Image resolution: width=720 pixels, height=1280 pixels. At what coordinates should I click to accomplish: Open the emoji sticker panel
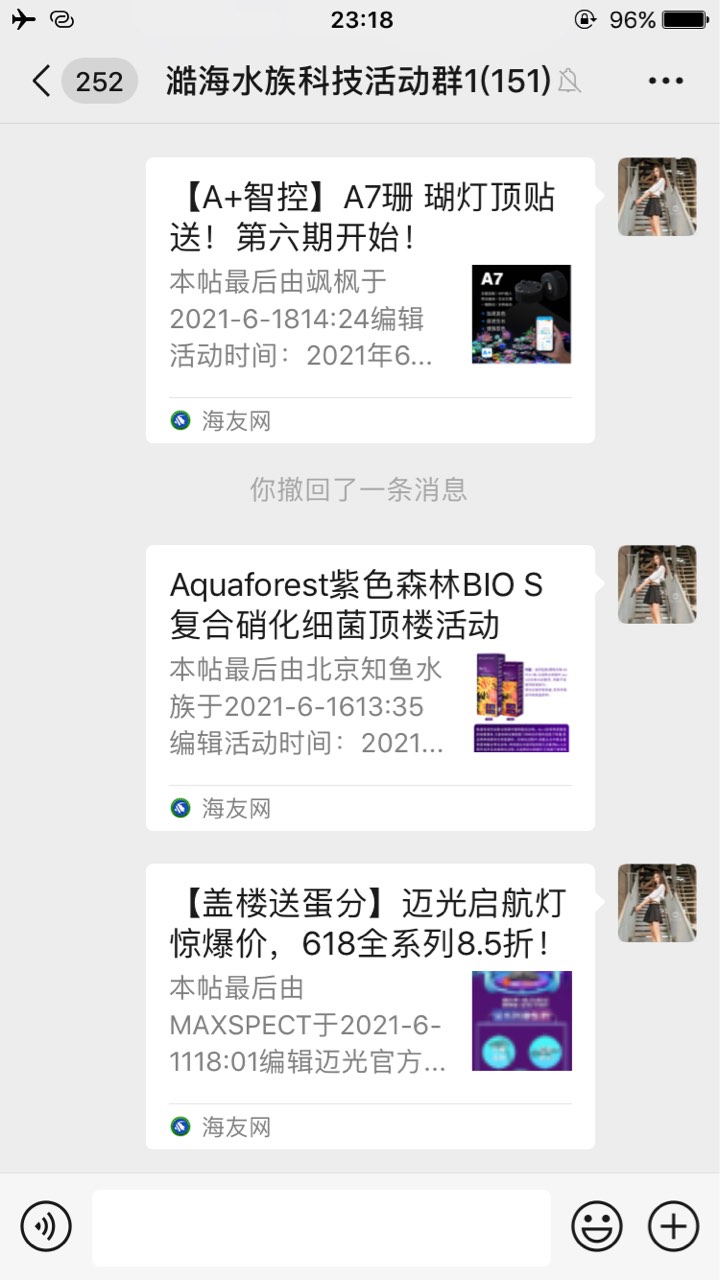pos(597,1226)
